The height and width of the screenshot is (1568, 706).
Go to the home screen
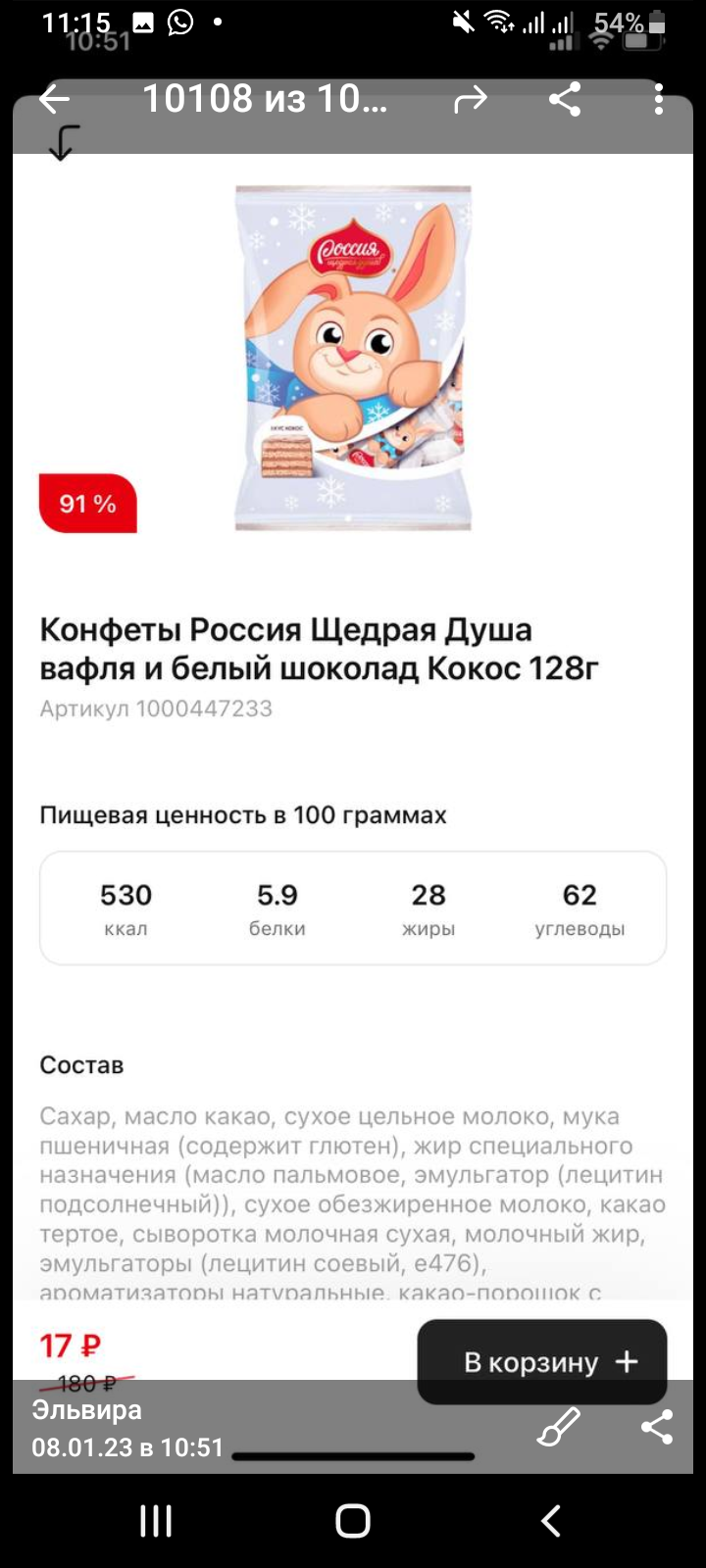[x=353, y=1521]
